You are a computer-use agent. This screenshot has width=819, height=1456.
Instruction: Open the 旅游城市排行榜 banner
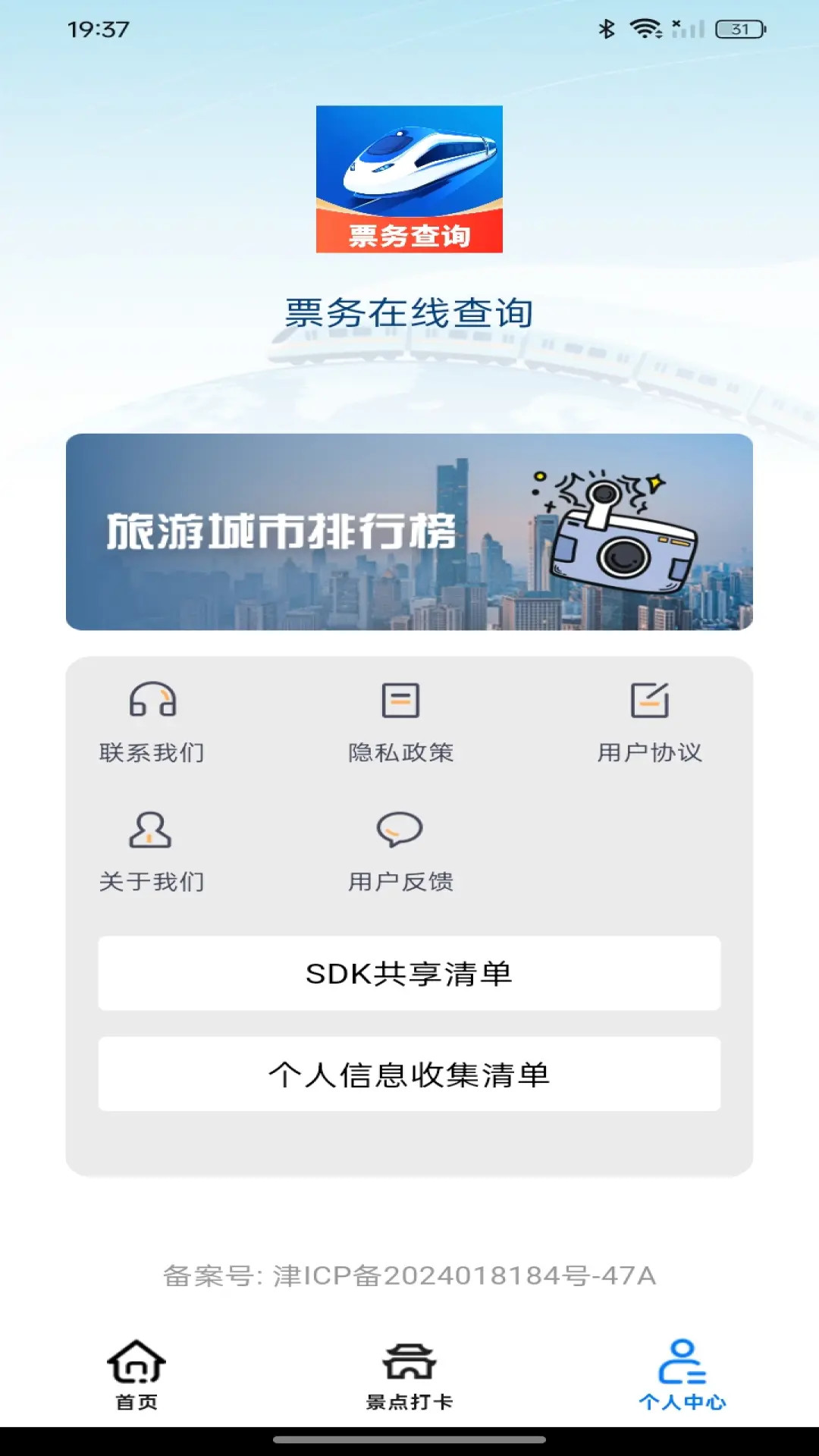(409, 533)
